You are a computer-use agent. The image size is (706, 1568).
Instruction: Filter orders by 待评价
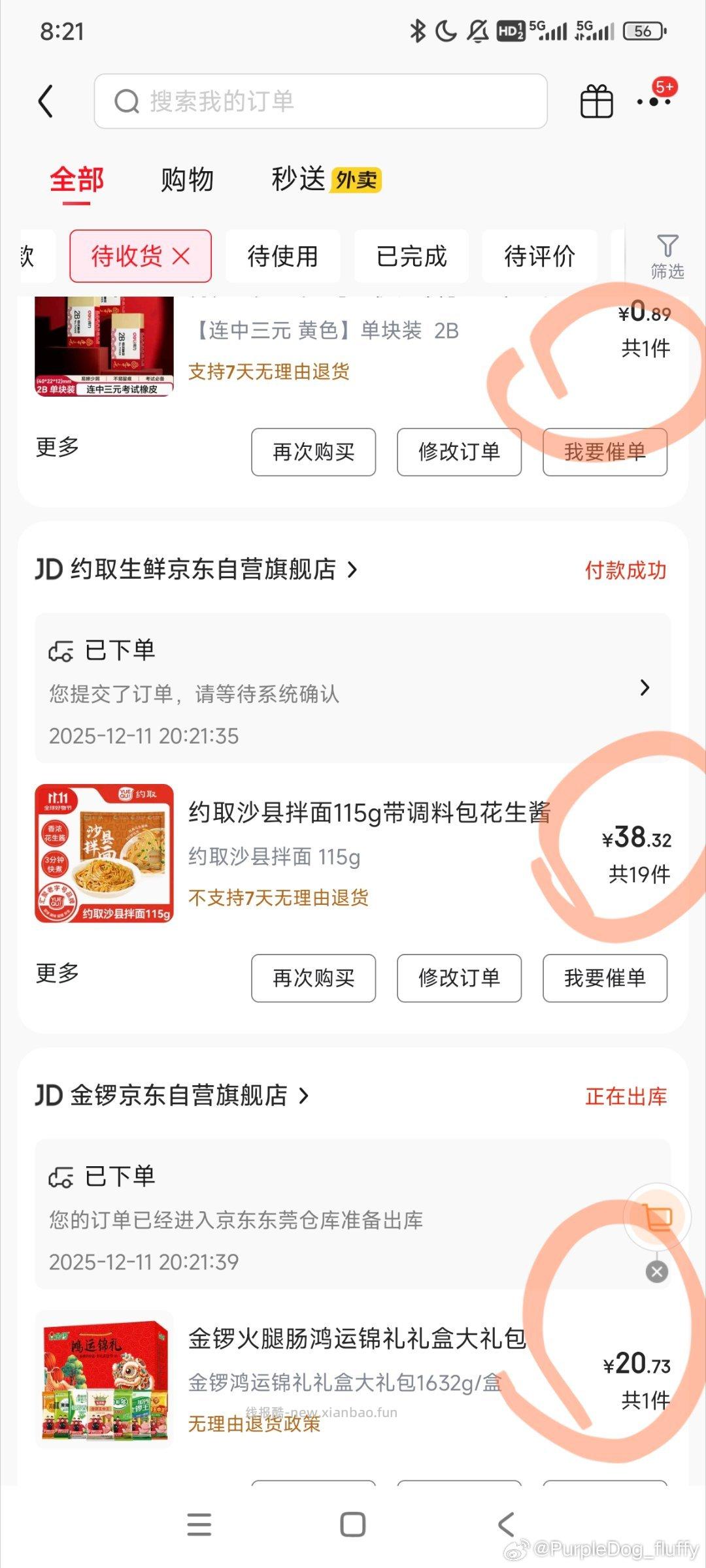point(539,257)
